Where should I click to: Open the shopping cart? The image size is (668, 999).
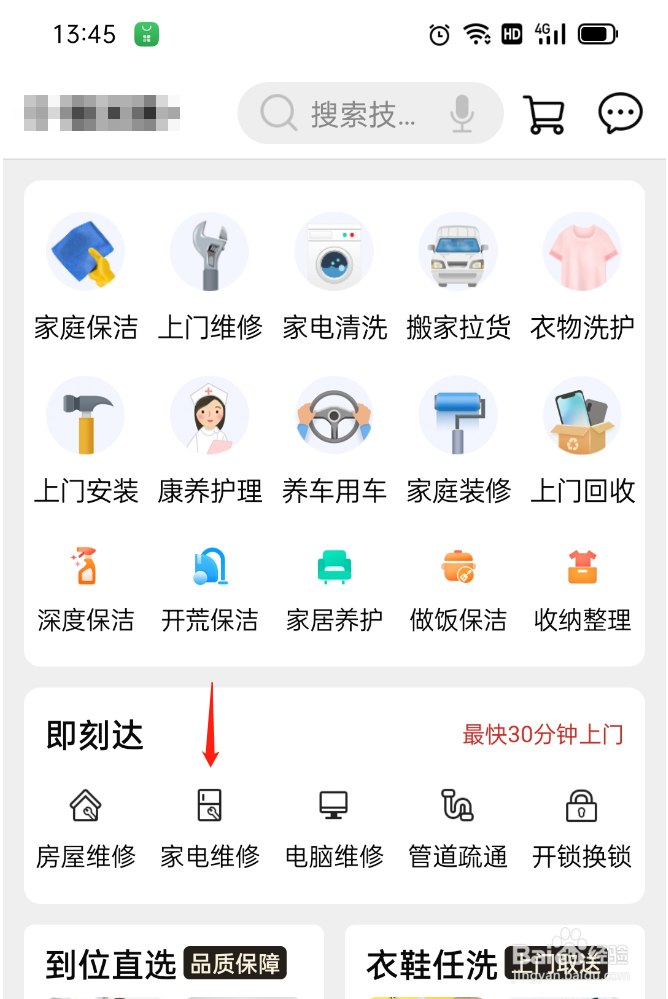click(544, 114)
